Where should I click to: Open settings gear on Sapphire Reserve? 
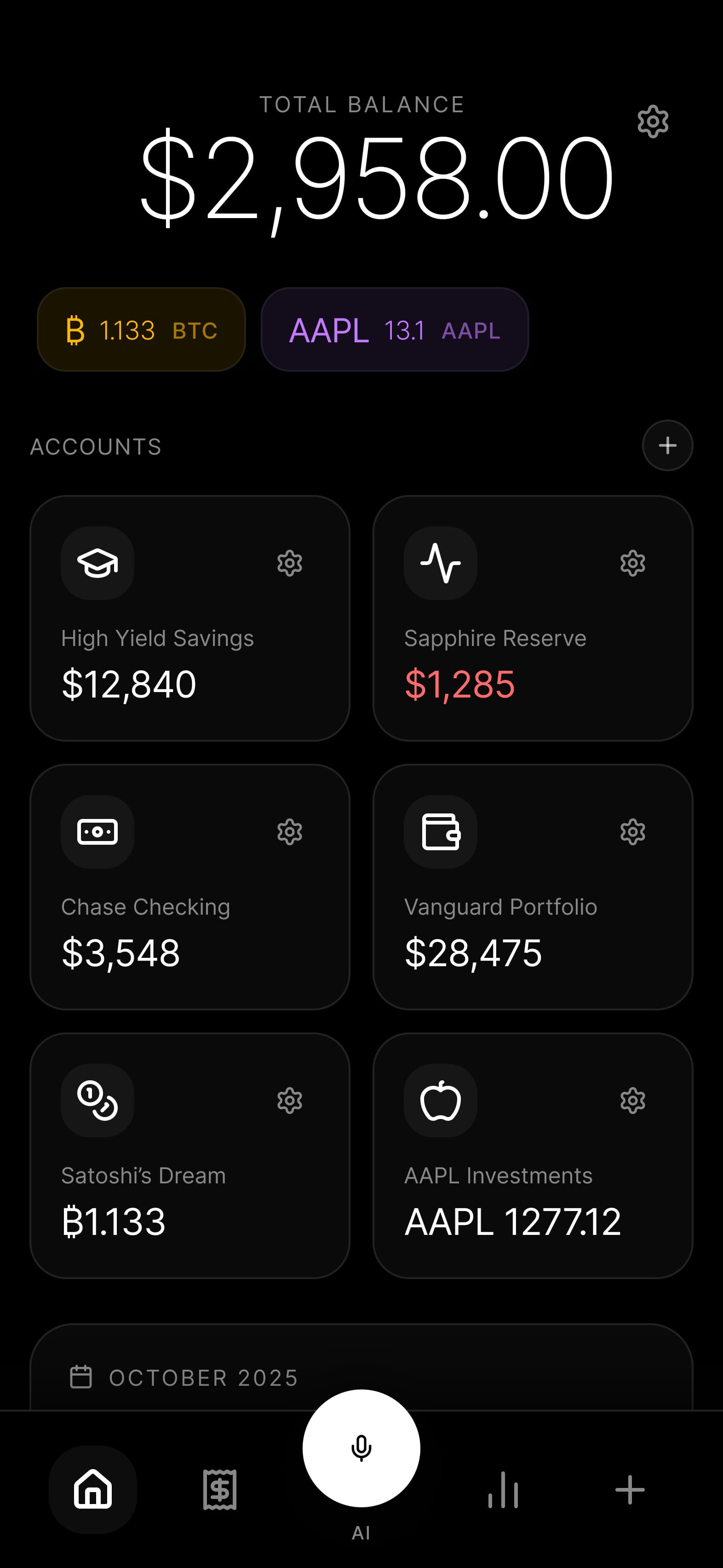(632, 564)
